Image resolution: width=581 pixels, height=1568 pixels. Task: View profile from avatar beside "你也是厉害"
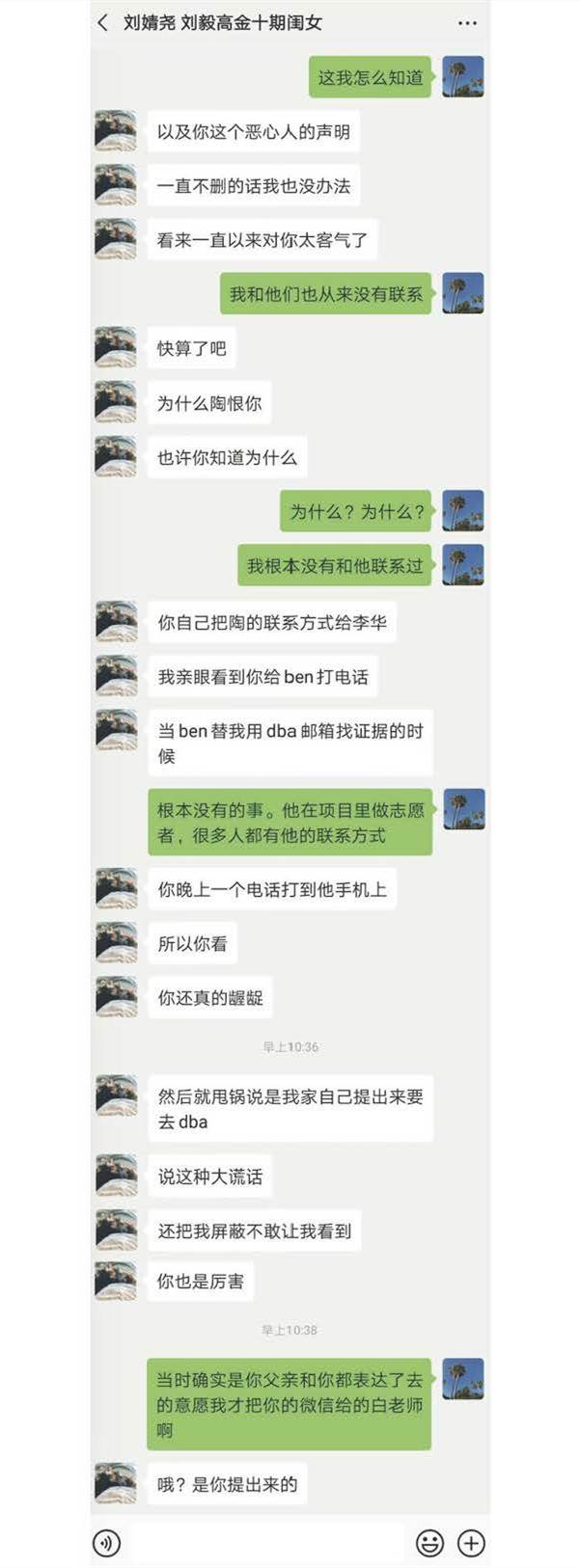(x=116, y=1282)
